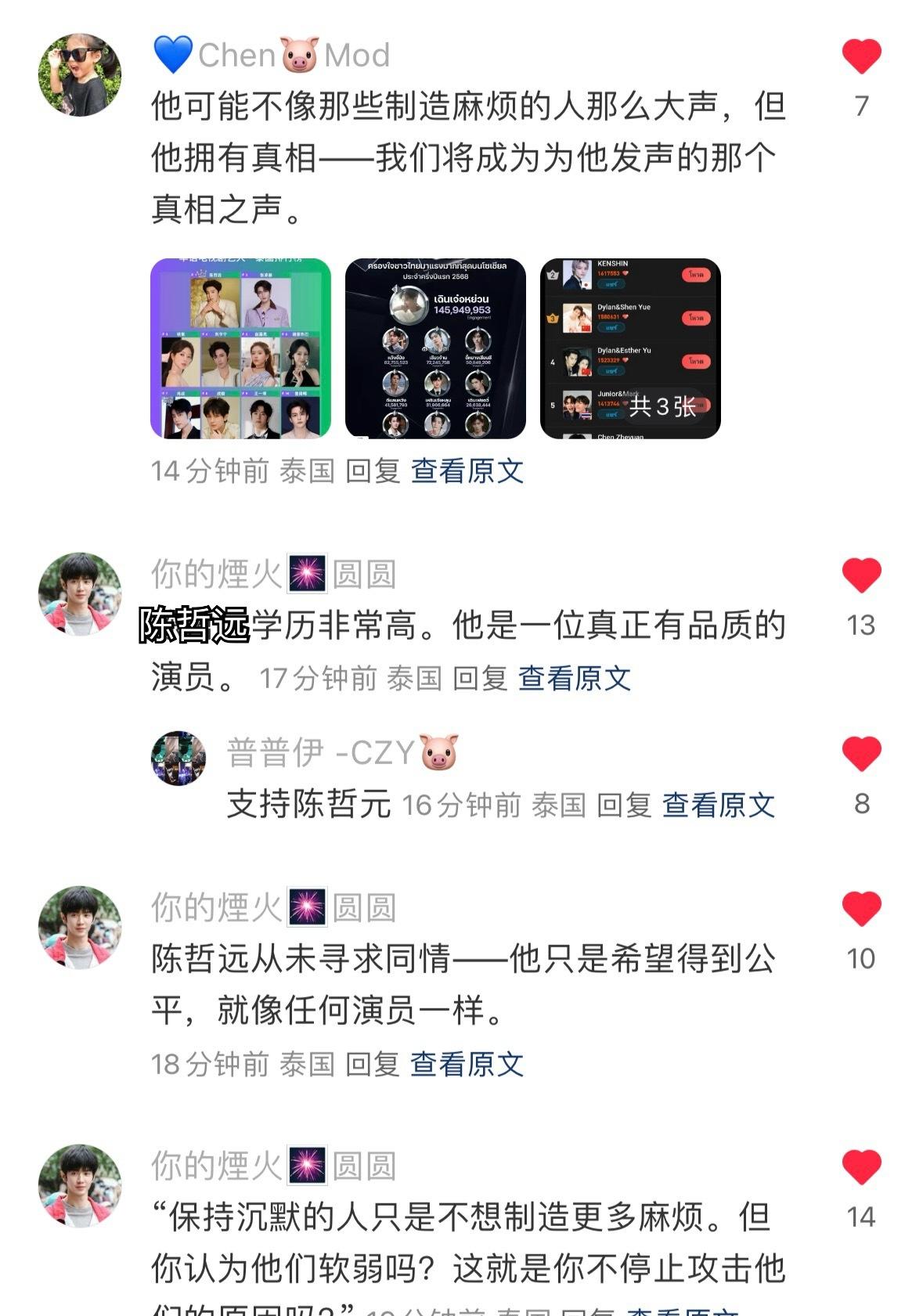
Task: Open the second image with Thai ranking
Action: [435, 348]
